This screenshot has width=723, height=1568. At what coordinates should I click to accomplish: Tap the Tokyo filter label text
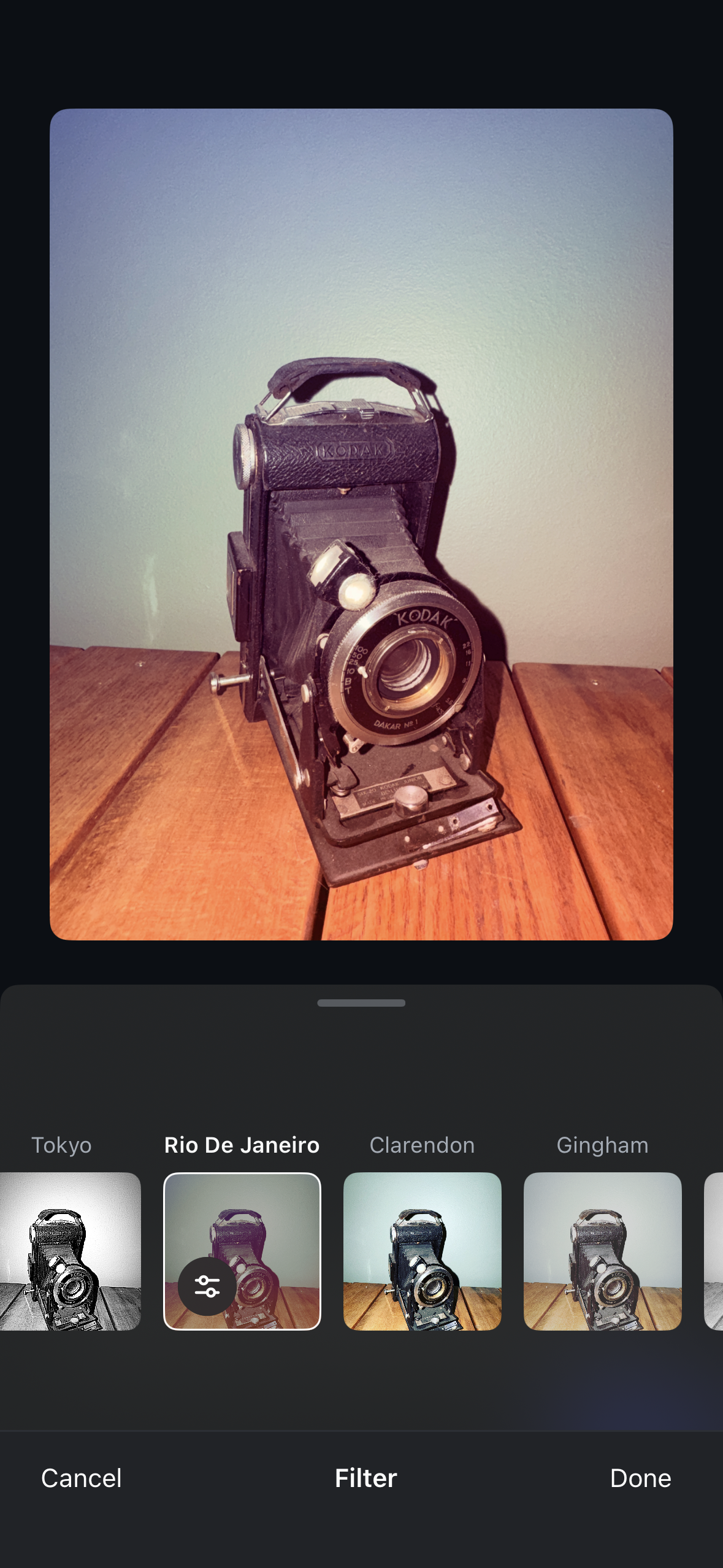click(62, 1145)
